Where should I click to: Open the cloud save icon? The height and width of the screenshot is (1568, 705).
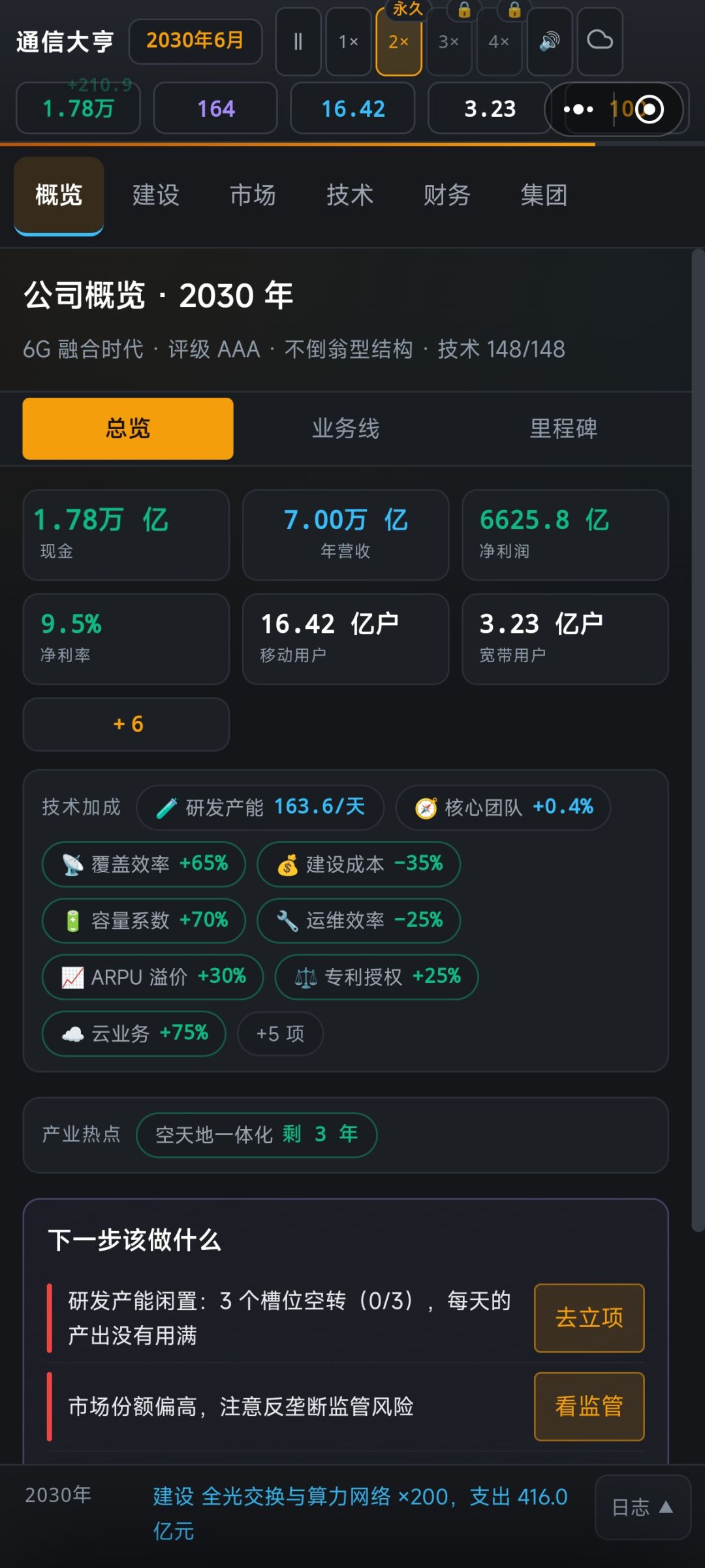click(x=600, y=42)
